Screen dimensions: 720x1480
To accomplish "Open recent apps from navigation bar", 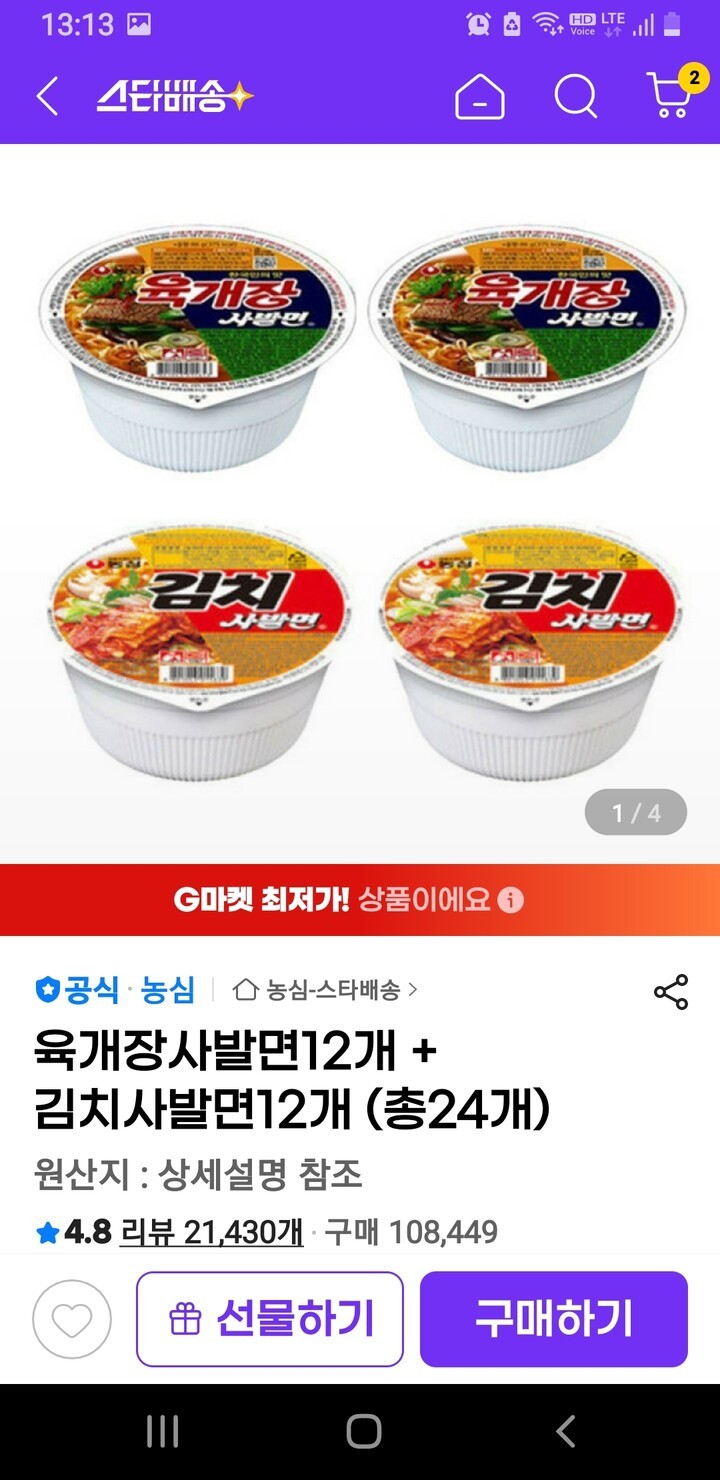I will (162, 1432).
